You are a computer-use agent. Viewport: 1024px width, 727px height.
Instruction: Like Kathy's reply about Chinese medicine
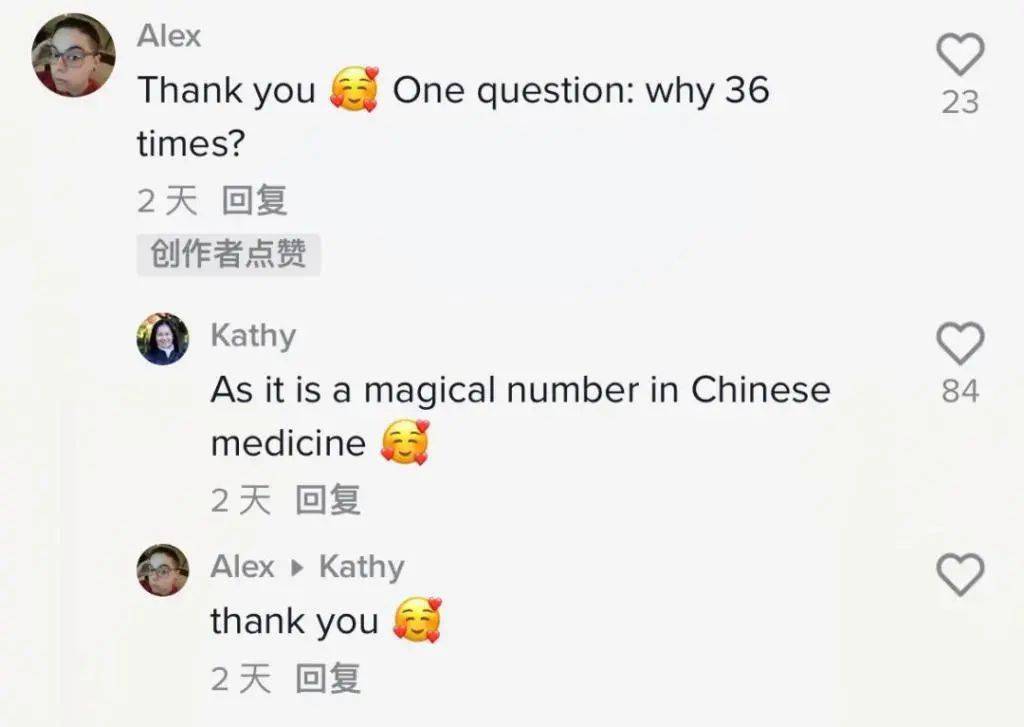click(960, 344)
